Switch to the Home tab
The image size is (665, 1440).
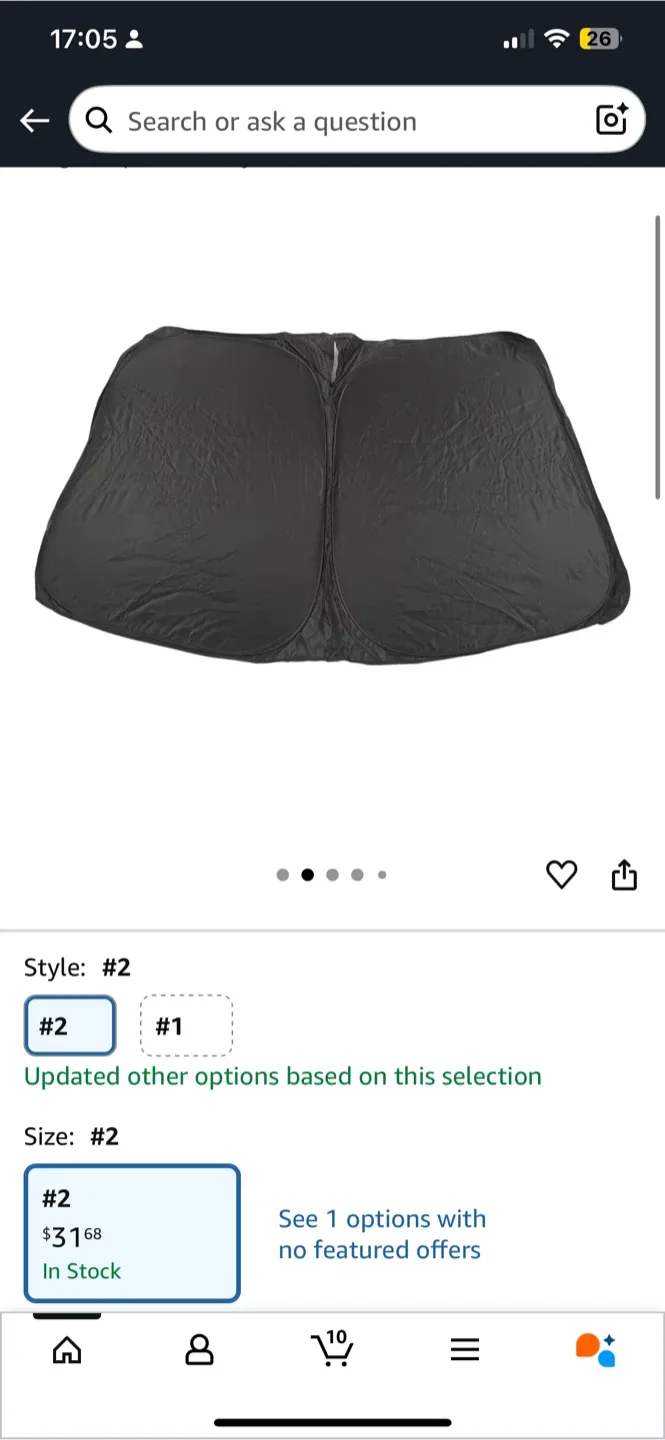(x=67, y=1351)
